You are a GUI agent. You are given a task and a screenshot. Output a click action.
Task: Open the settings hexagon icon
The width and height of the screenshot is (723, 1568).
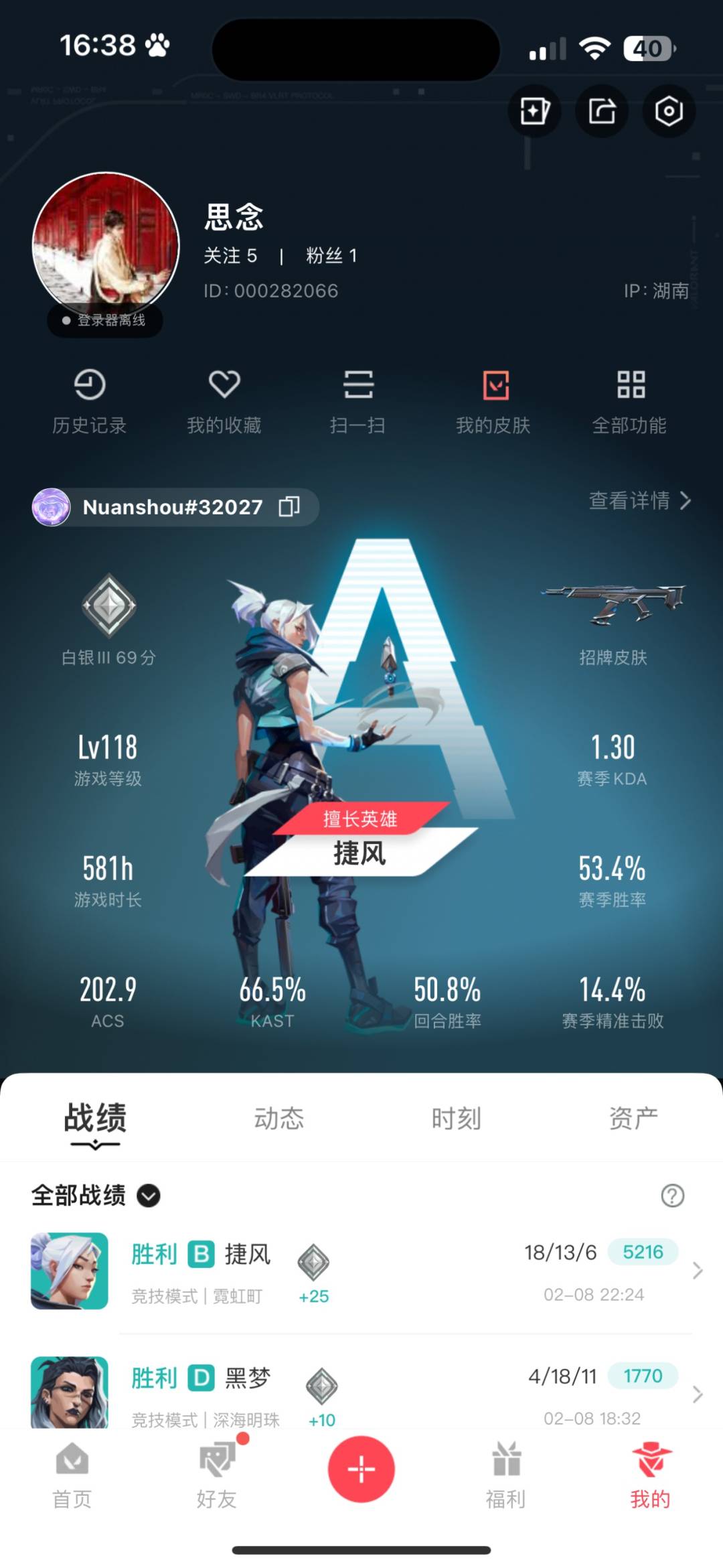(669, 111)
